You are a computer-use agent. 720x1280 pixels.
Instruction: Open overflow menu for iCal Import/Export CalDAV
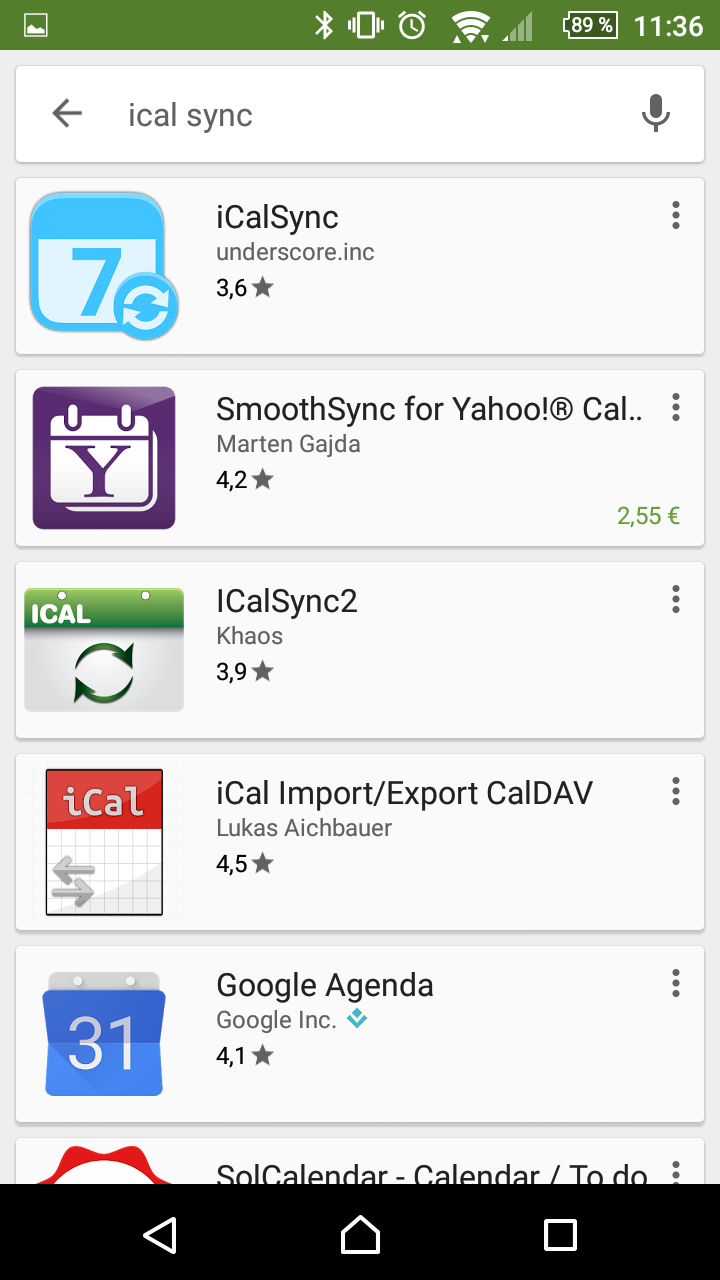pos(676,791)
